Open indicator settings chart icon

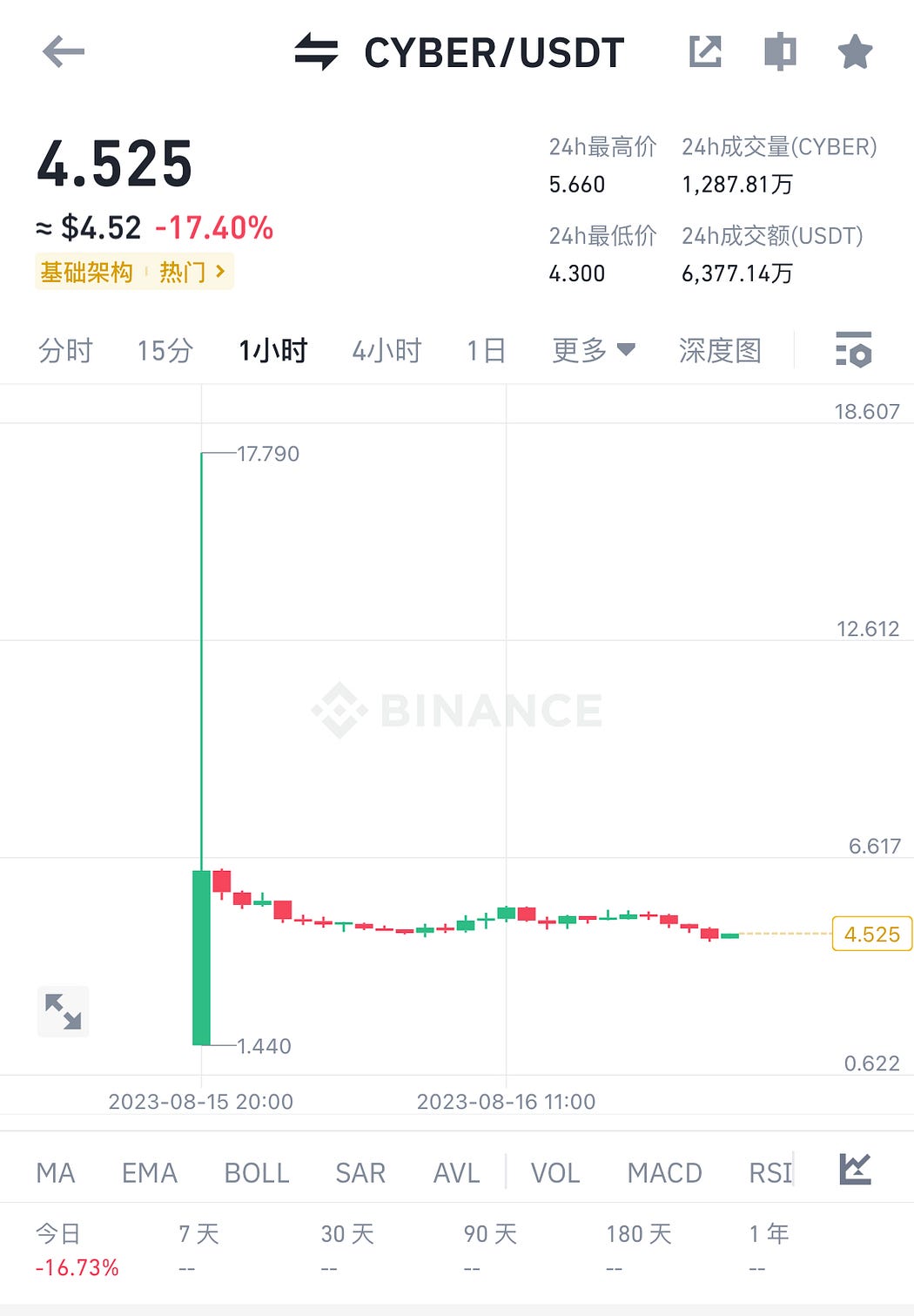(855, 1170)
